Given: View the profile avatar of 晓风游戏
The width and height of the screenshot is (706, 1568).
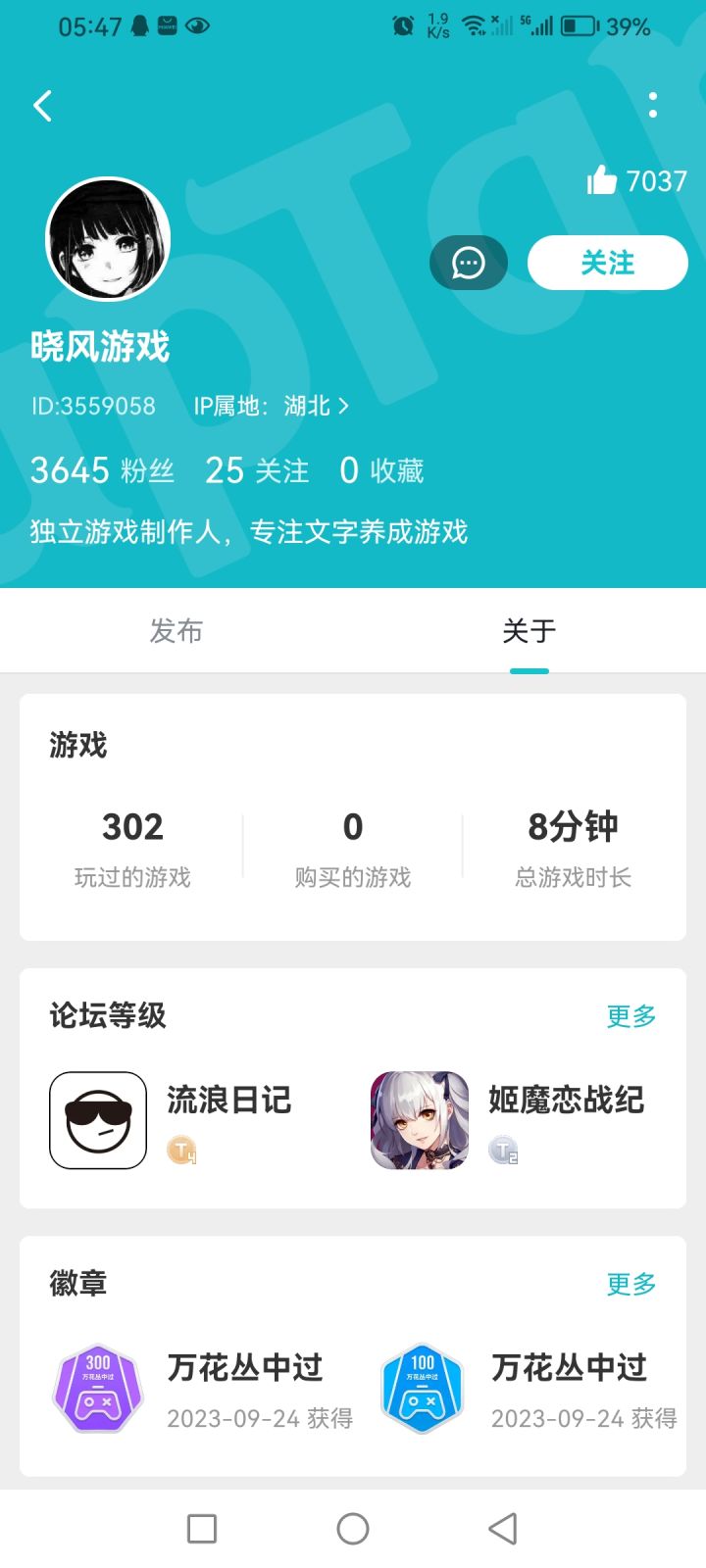Looking at the screenshot, I should pyautogui.click(x=108, y=239).
